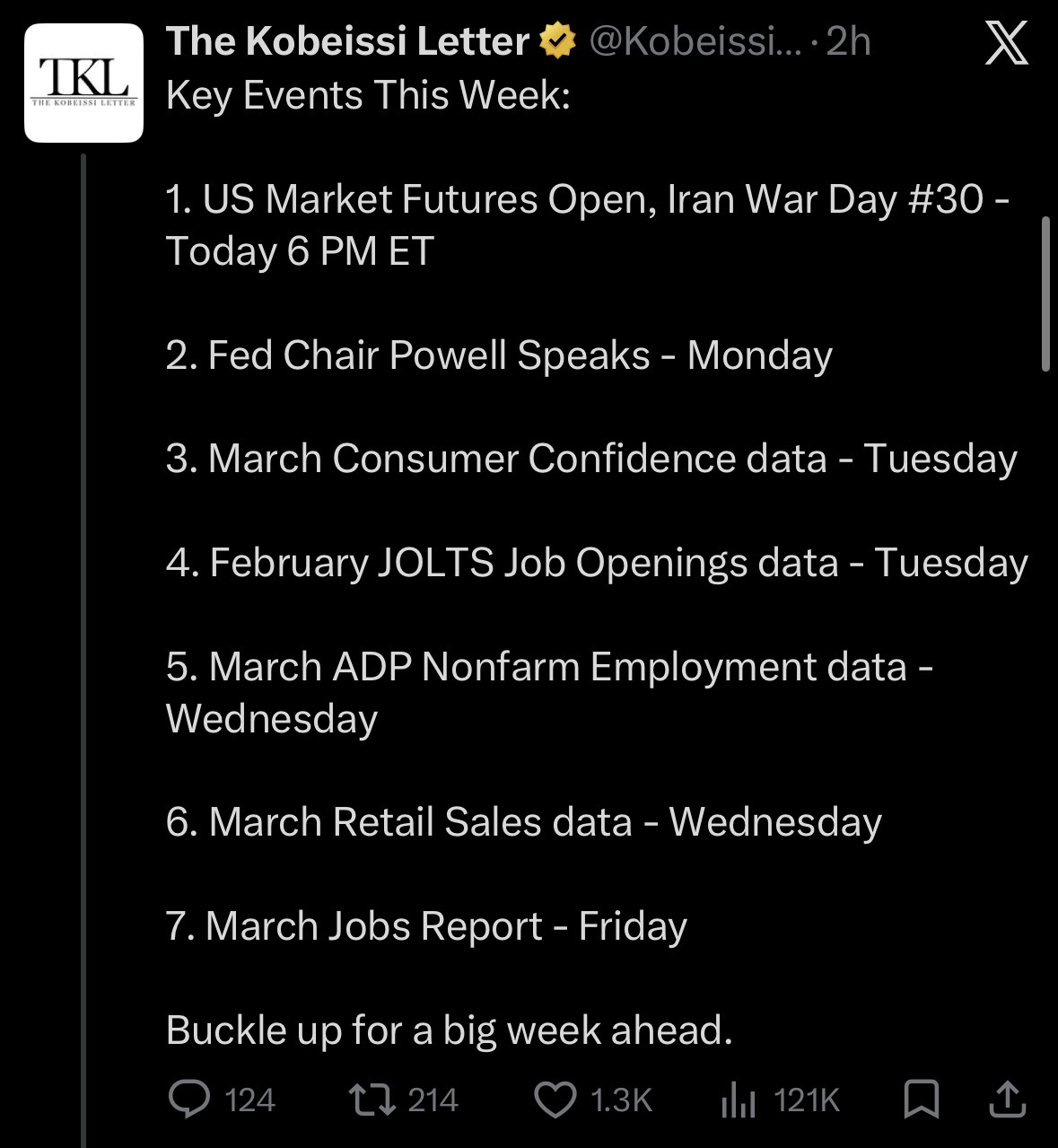Screen dimensions: 1058x1148
Task: Share the Kobeissi Letter post
Action: [x=1006, y=1100]
